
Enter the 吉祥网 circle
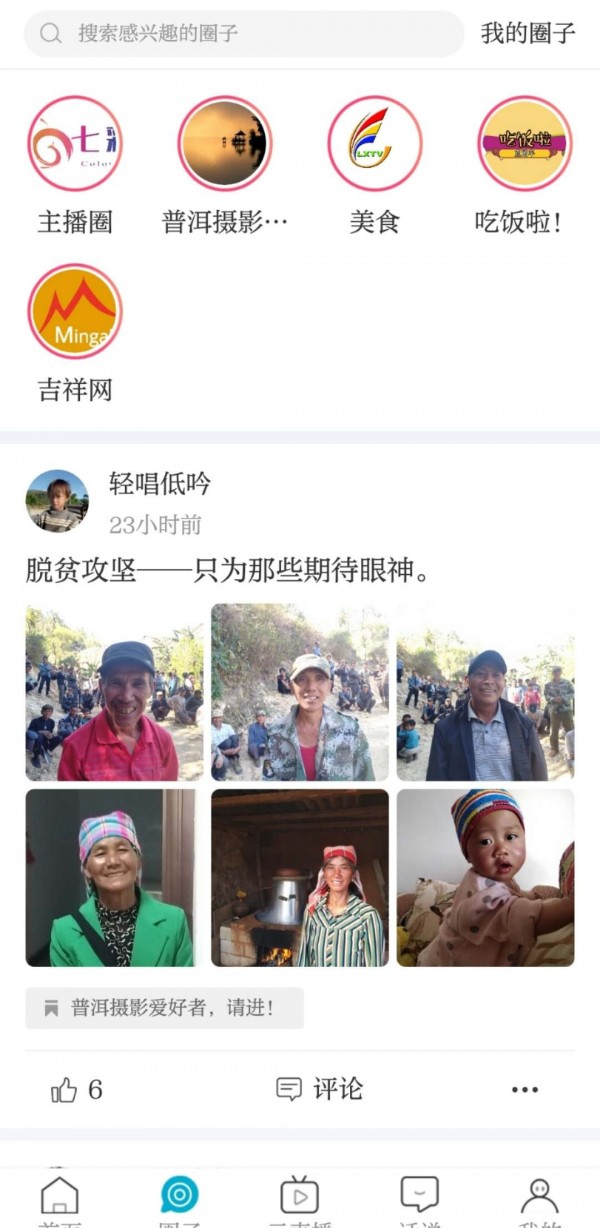[x=75, y=312]
